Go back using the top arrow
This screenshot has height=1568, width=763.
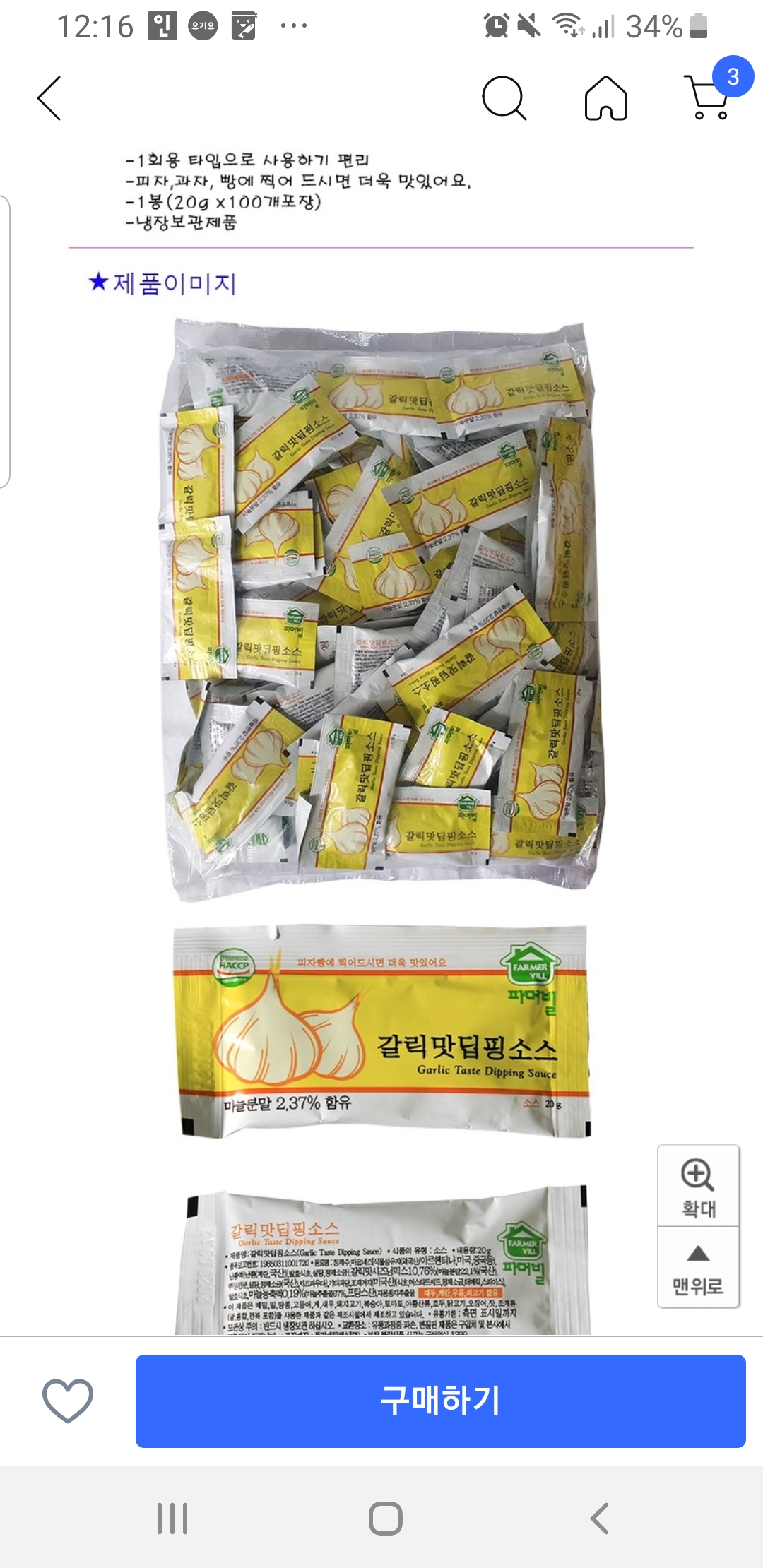coord(49,98)
